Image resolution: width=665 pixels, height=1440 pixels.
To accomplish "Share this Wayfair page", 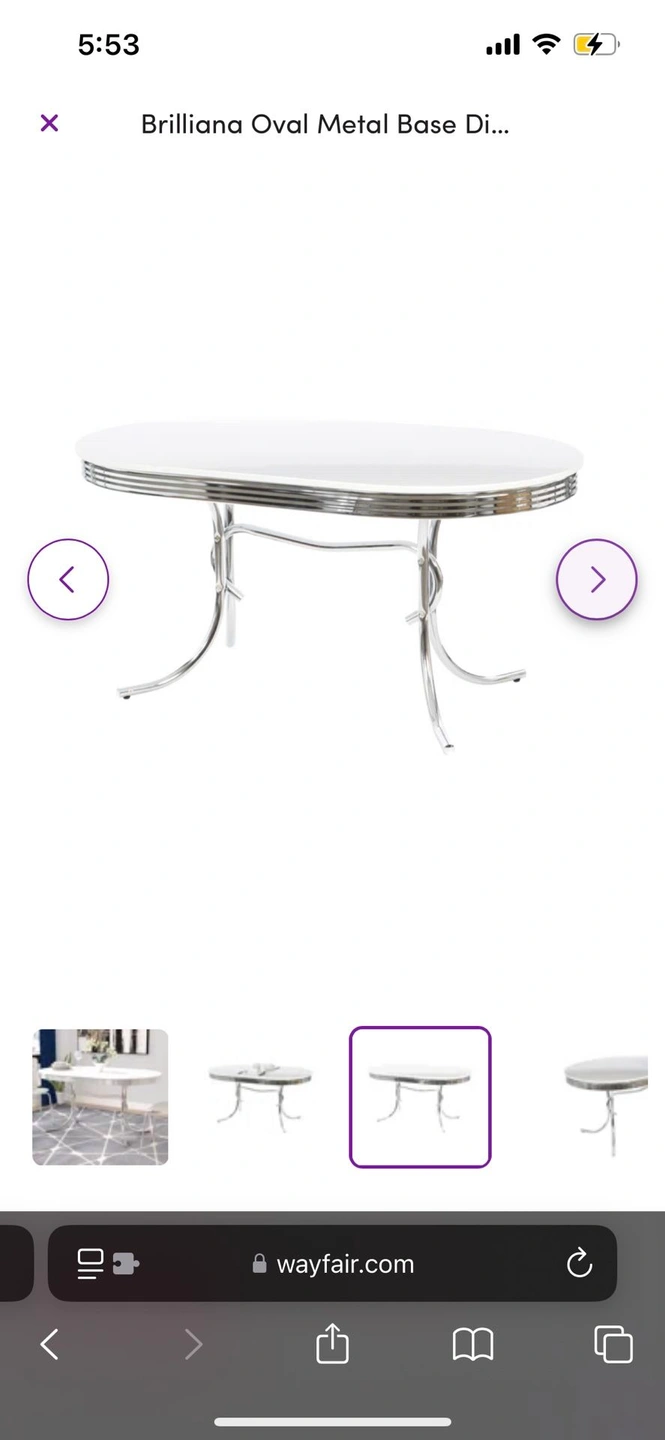I will tap(332, 1345).
